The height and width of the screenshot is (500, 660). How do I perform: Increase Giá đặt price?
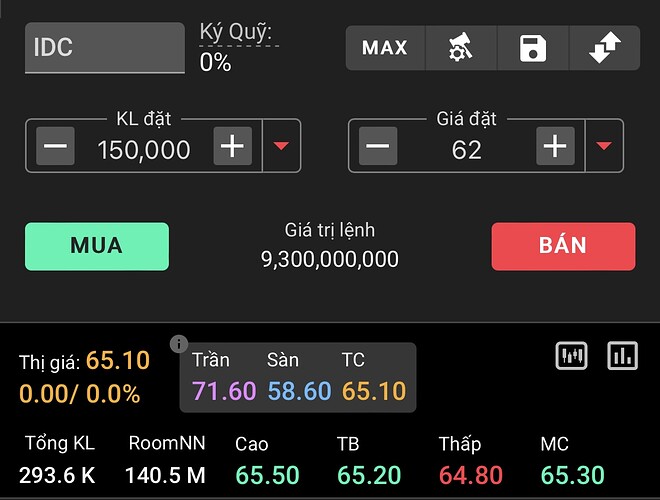(x=555, y=147)
